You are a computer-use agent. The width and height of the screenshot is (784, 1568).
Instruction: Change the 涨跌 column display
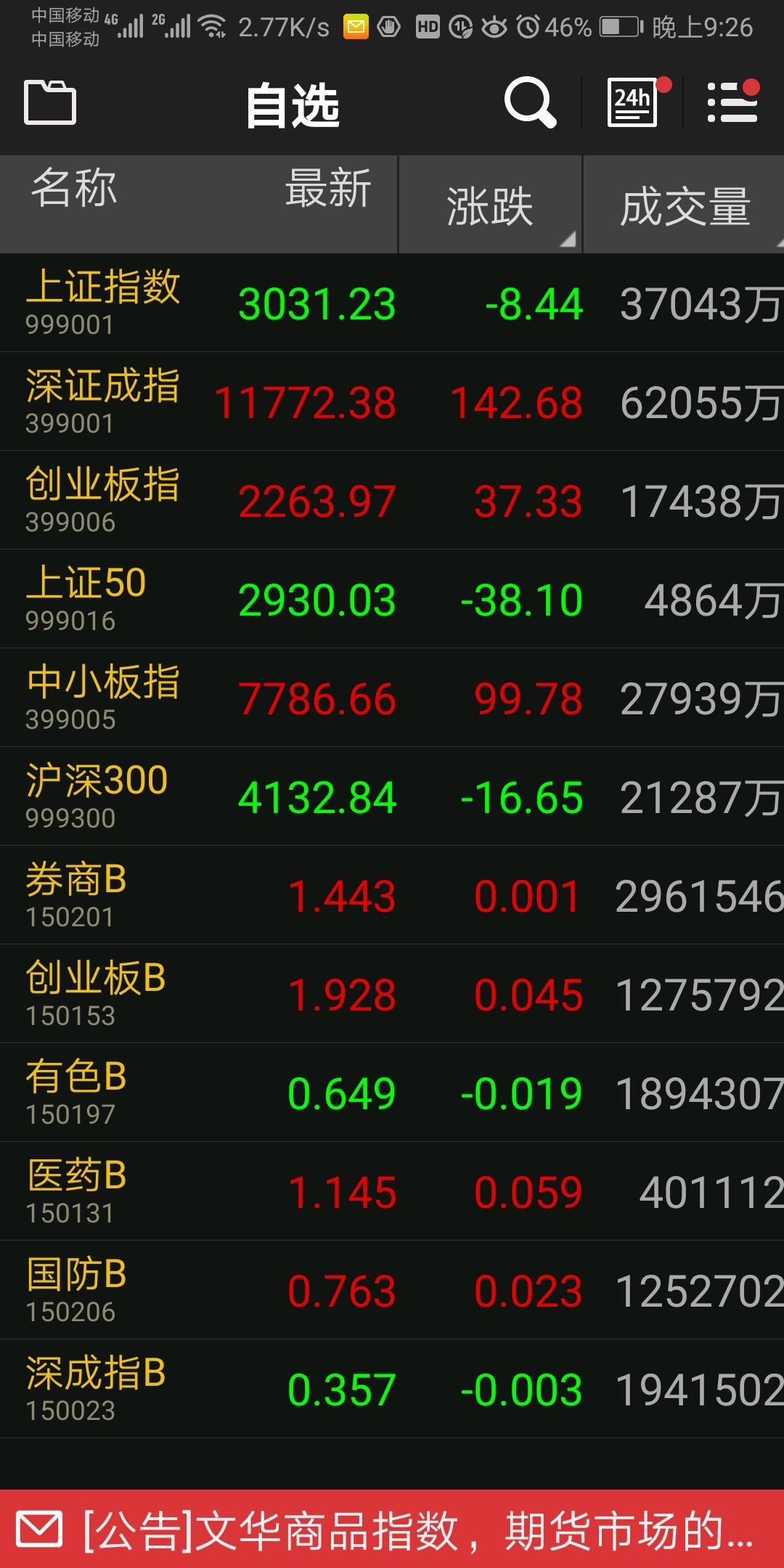pos(490,205)
